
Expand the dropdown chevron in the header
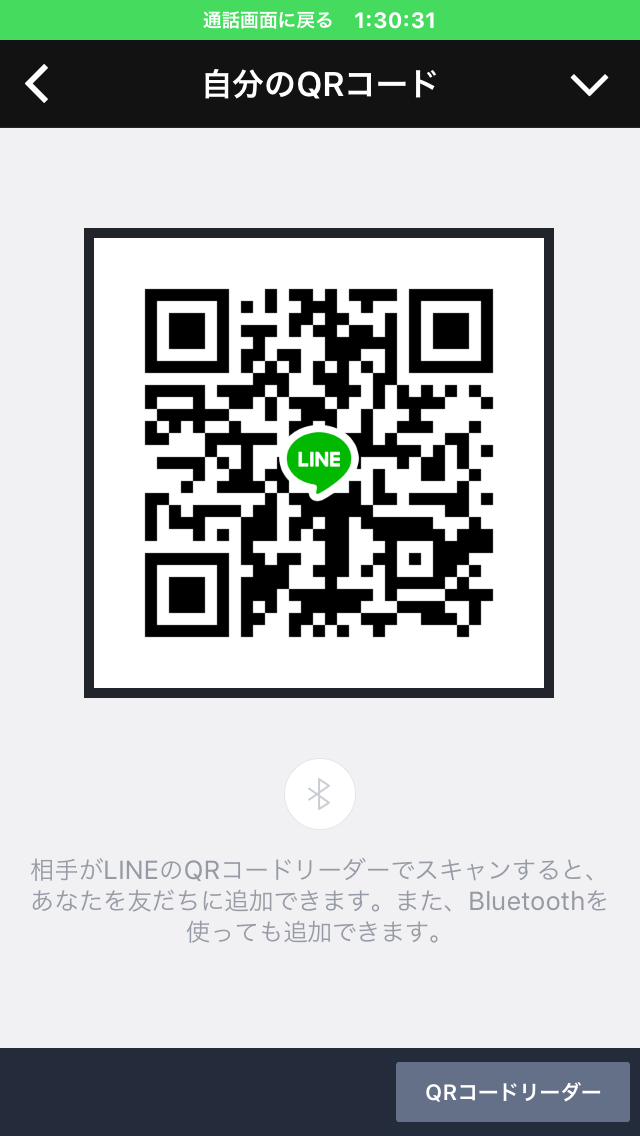point(589,85)
